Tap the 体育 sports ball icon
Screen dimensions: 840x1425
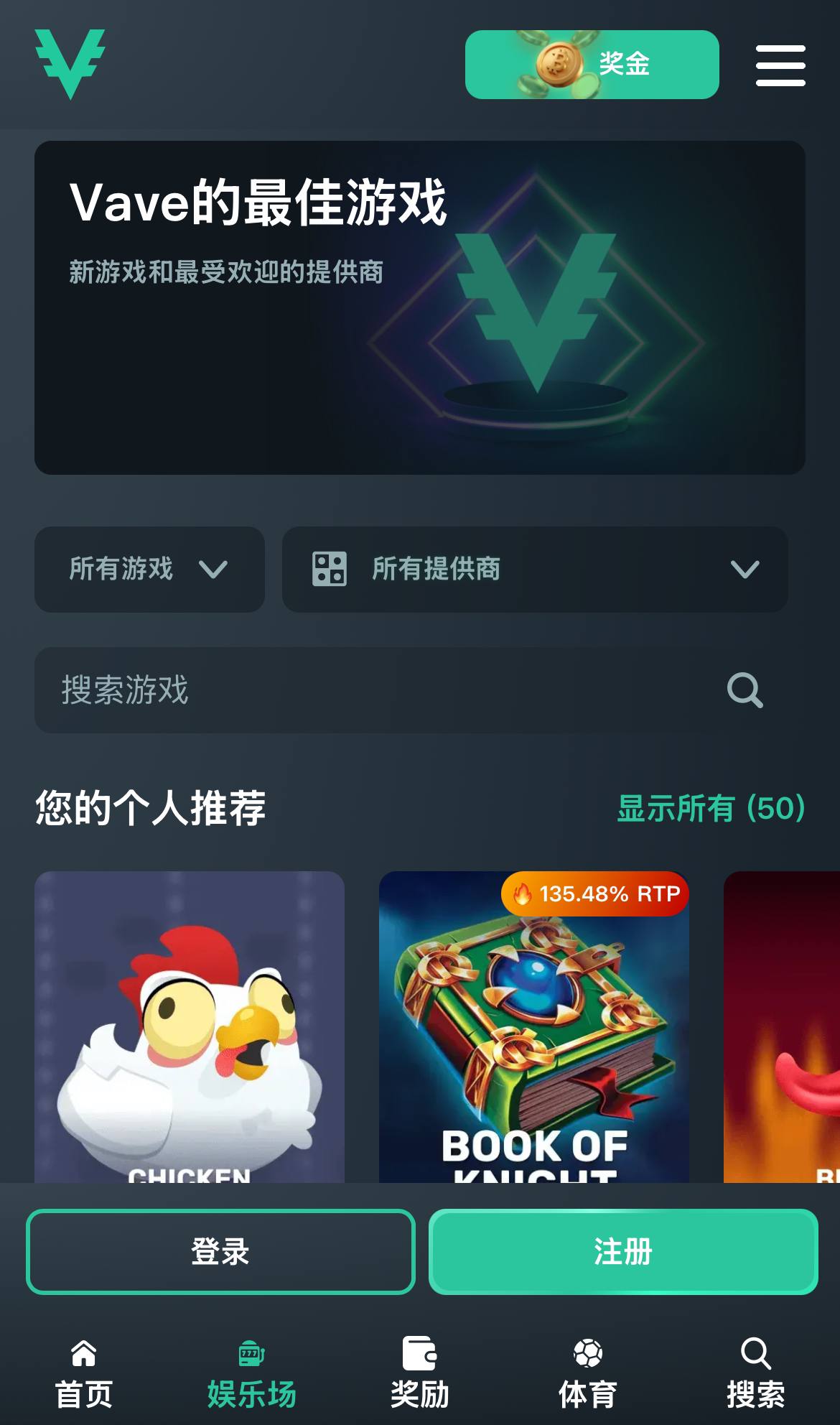coord(589,1351)
